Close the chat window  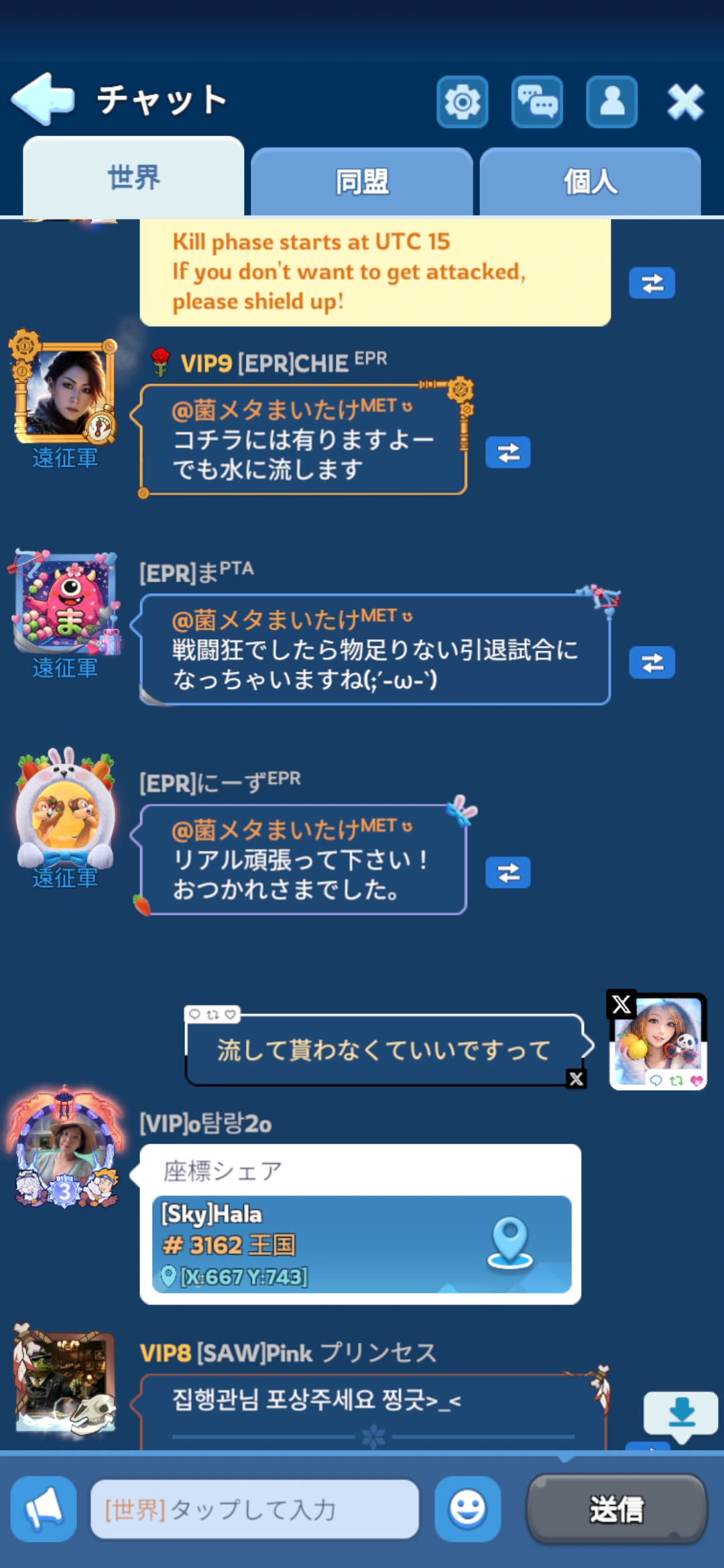point(685,102)
